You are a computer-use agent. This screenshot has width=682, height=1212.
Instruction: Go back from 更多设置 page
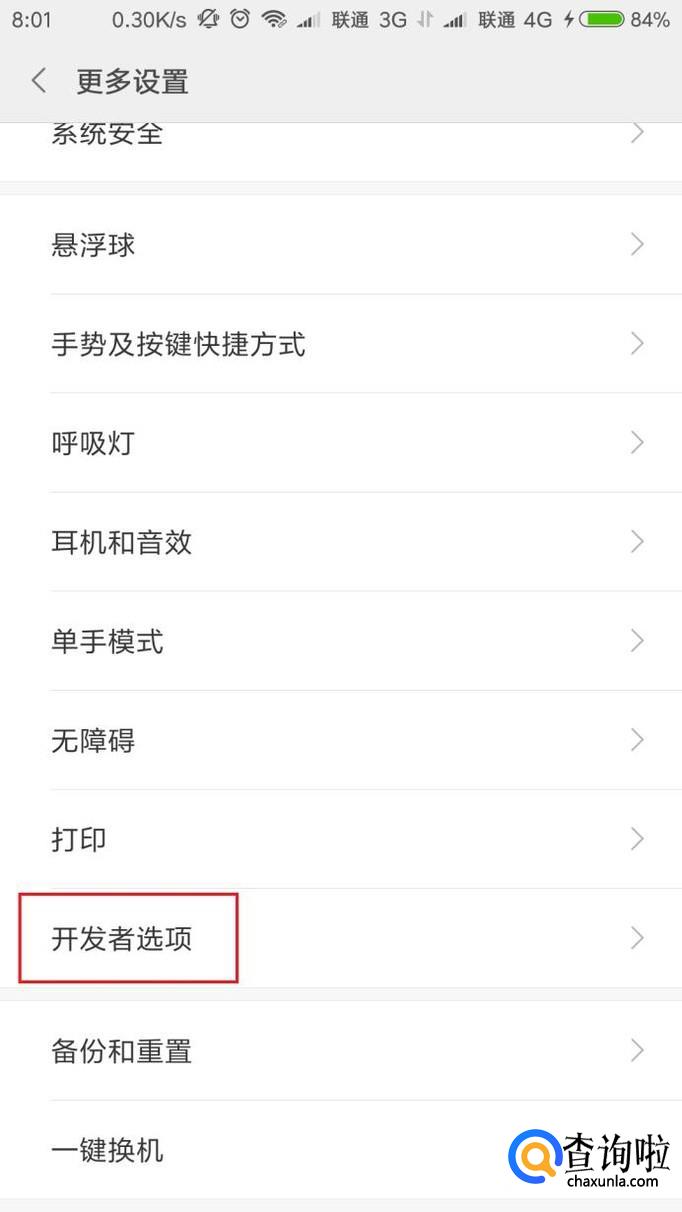pyautogui.click(x=39, y=81)
